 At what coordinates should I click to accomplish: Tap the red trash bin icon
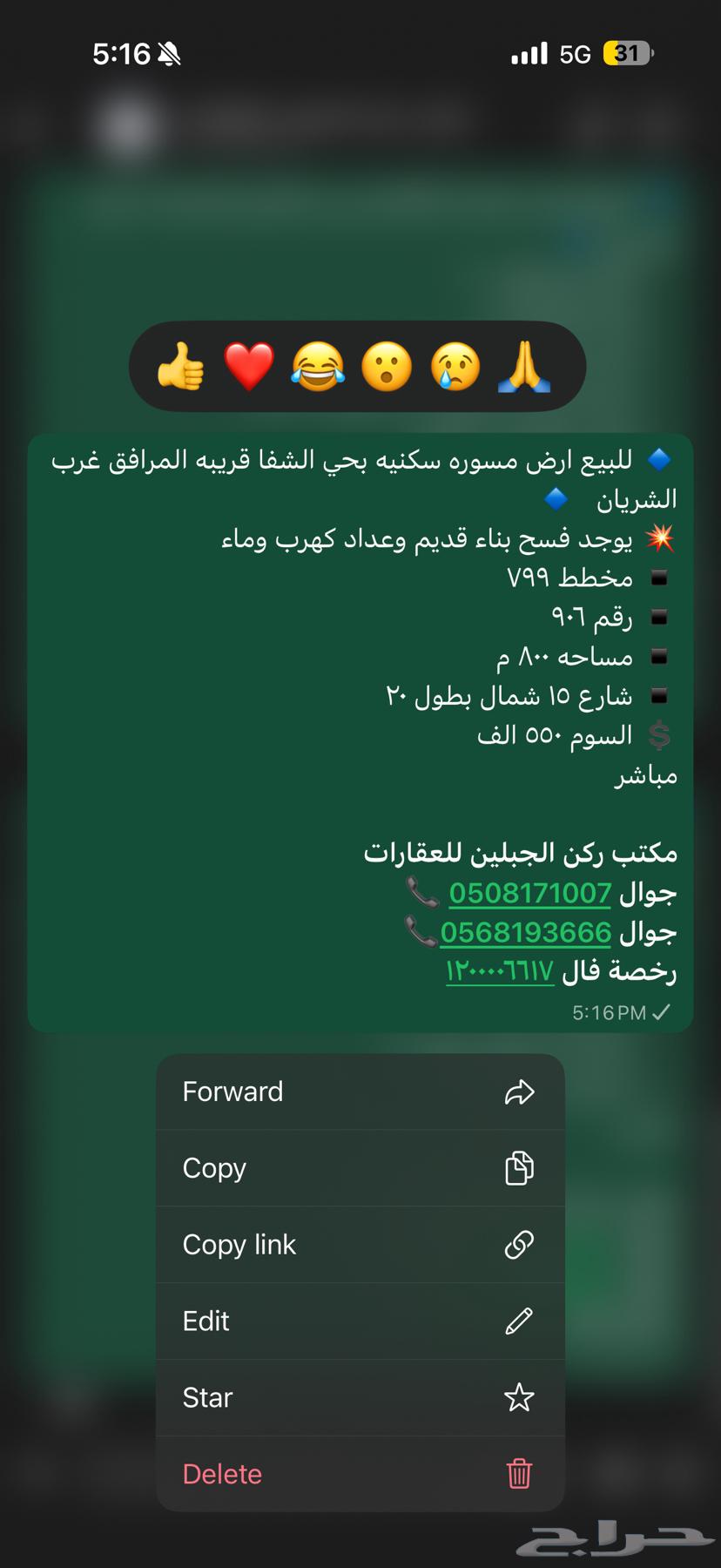520,1474
